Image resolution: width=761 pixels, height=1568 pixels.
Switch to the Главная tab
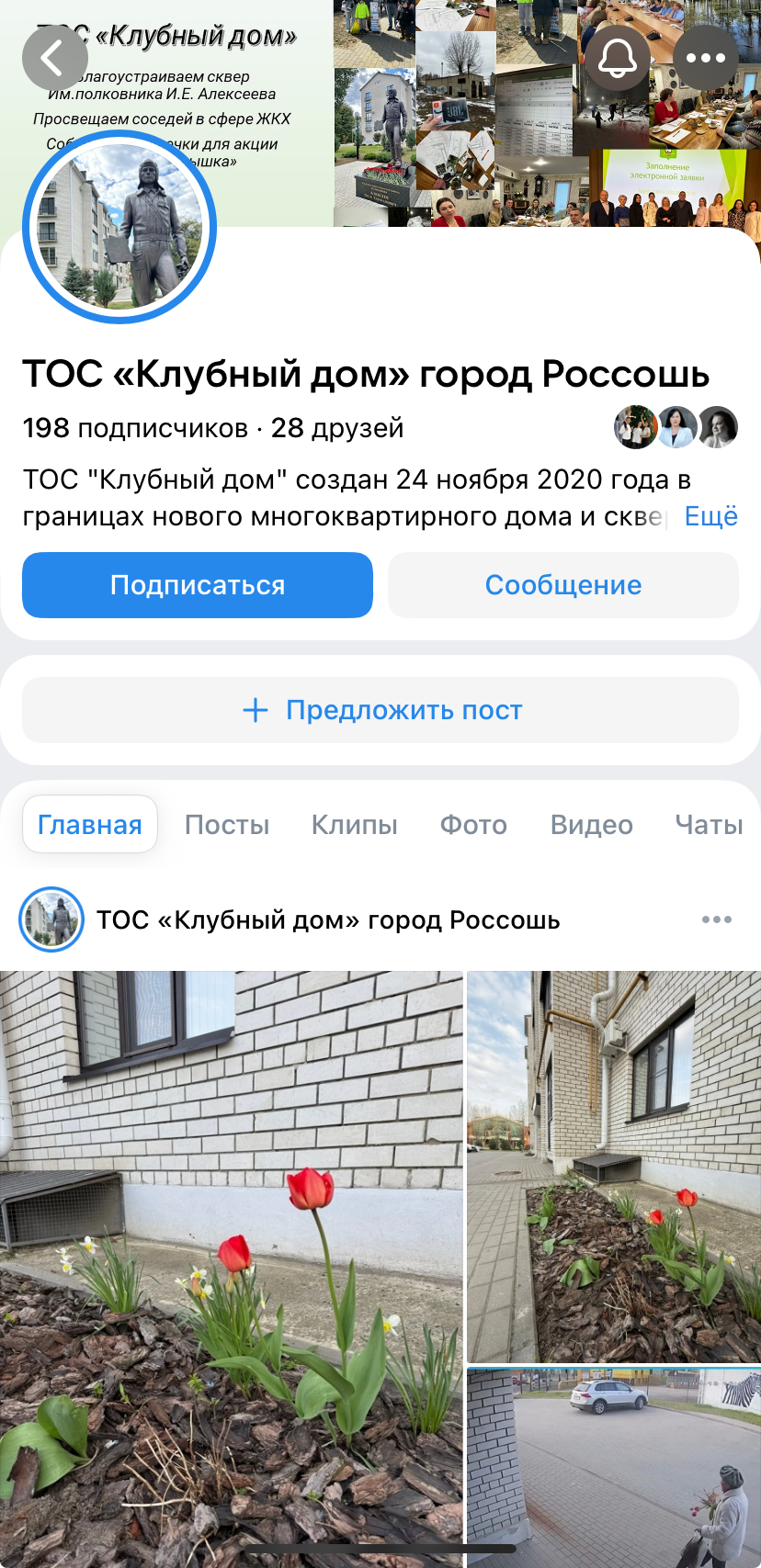(90, 825)
